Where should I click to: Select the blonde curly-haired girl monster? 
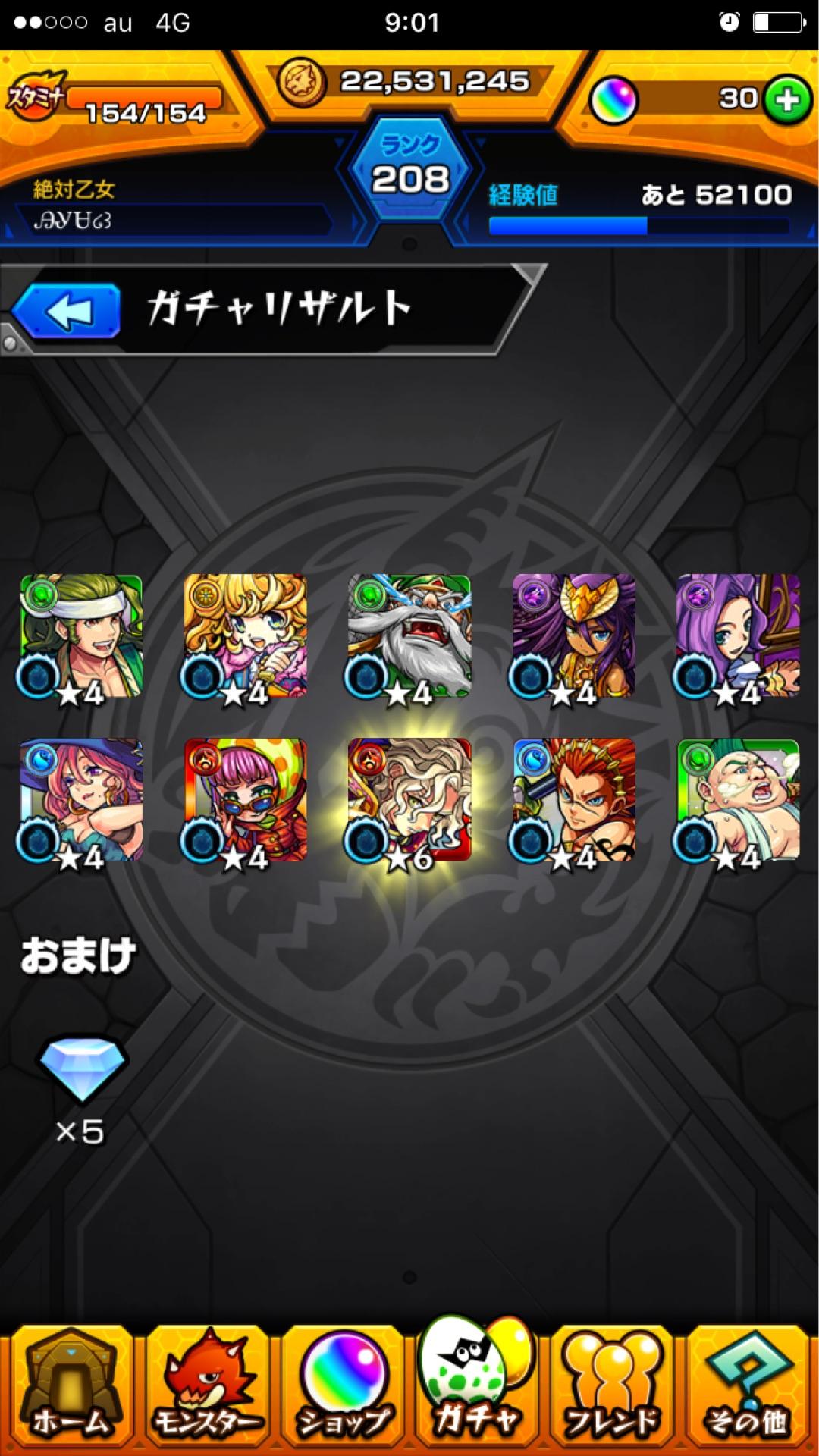[245, 635]
